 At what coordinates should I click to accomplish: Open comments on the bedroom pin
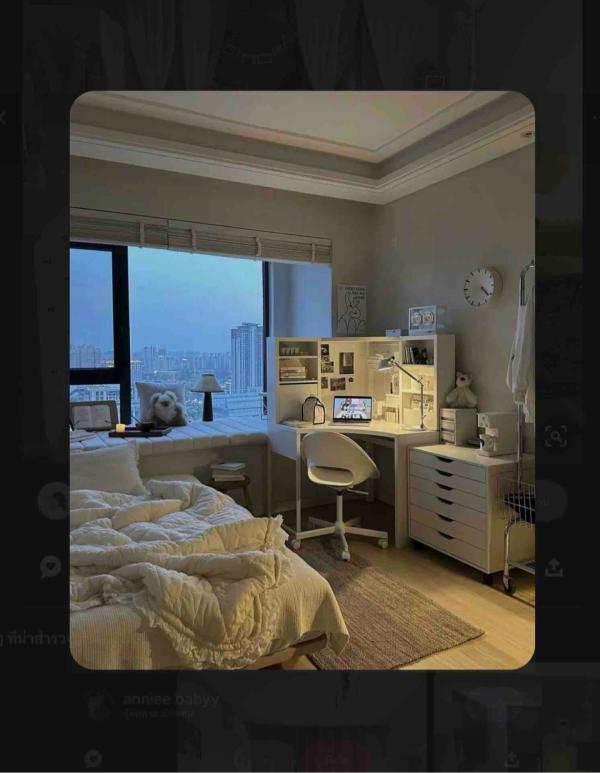click(50, 567)
